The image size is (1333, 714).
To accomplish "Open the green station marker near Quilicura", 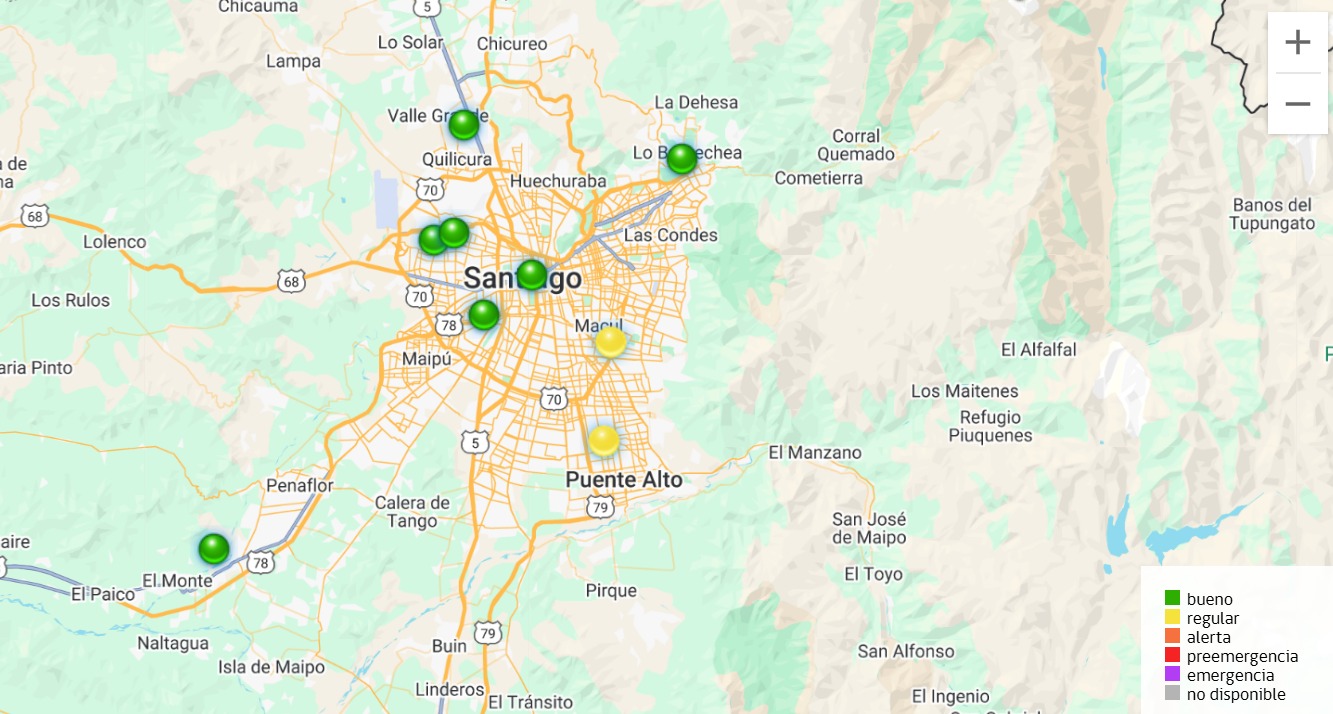I will point(464,125).
